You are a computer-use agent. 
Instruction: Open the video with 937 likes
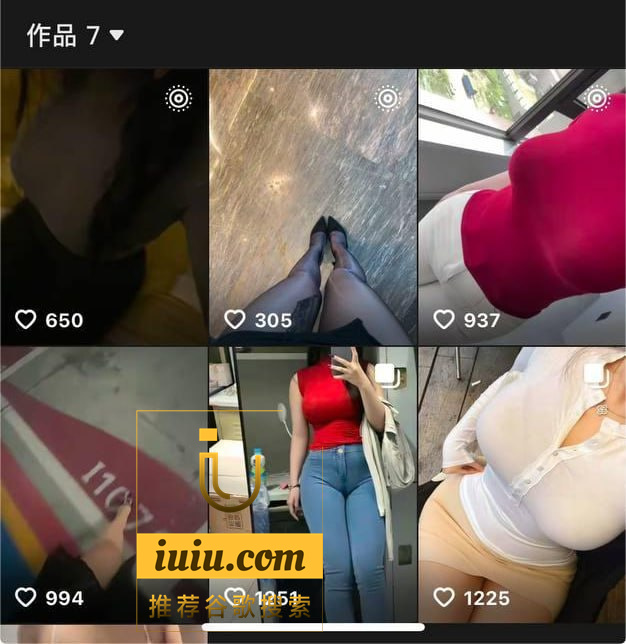click(x=522, y=207)
